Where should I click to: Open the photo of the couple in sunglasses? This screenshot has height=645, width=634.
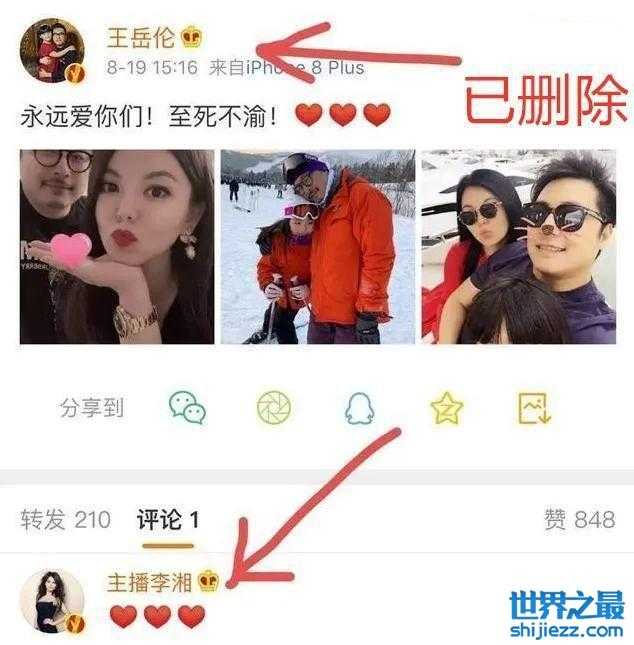518,246
